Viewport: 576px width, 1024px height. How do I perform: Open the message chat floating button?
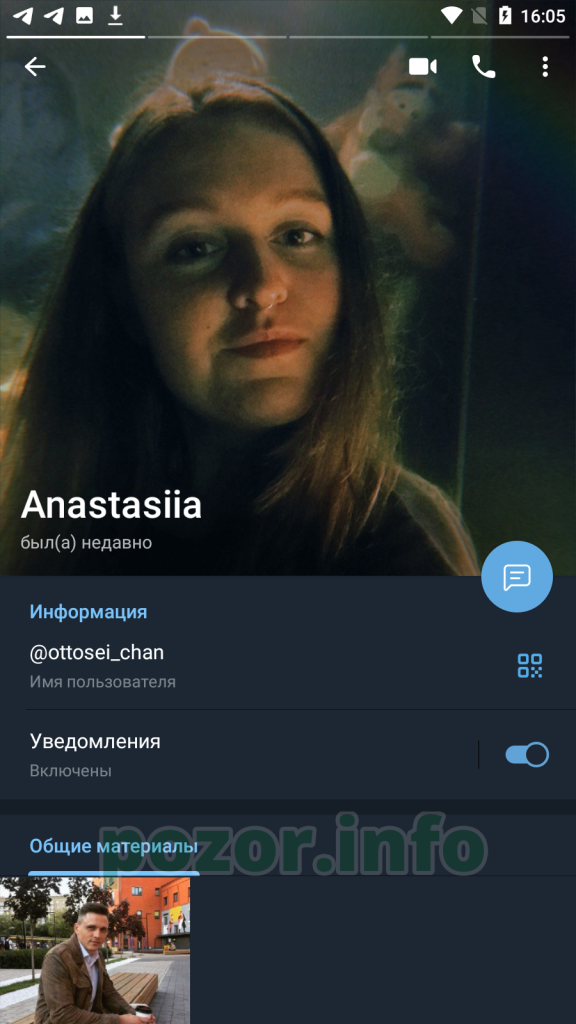(517, 577)
